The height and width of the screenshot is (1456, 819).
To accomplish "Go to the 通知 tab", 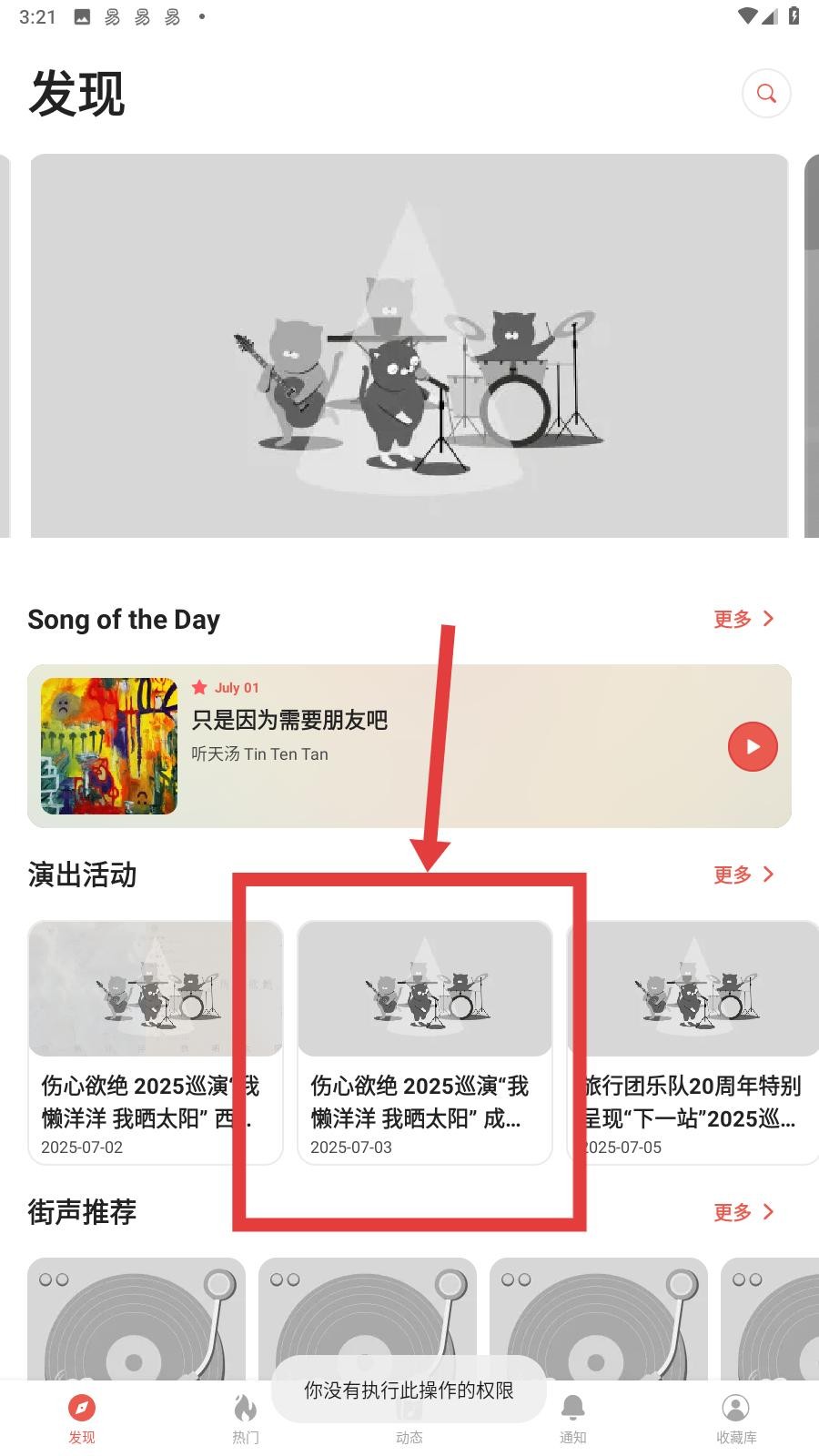I will pos(573,1418).
